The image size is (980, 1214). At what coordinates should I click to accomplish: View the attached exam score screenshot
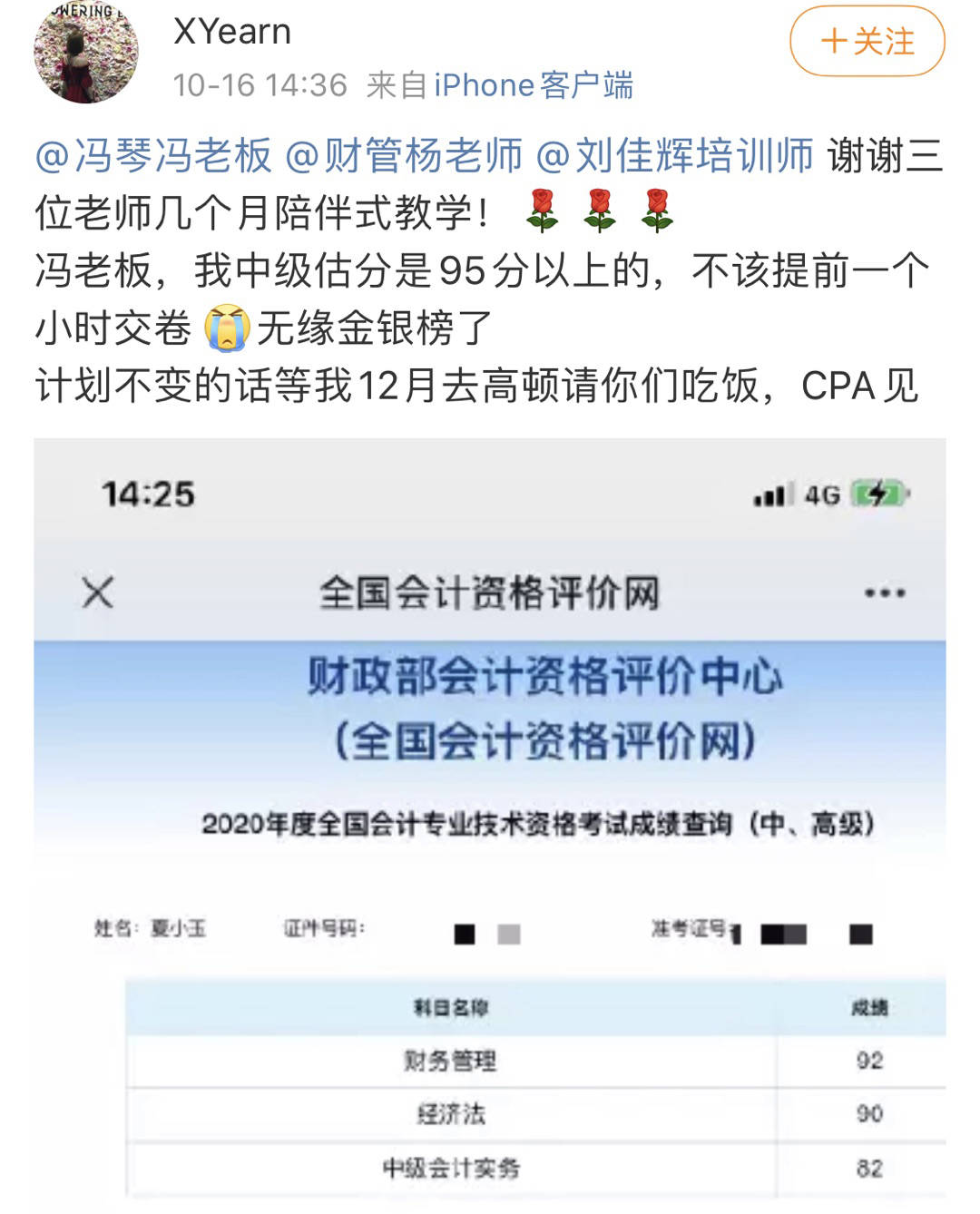click(490, 817)
